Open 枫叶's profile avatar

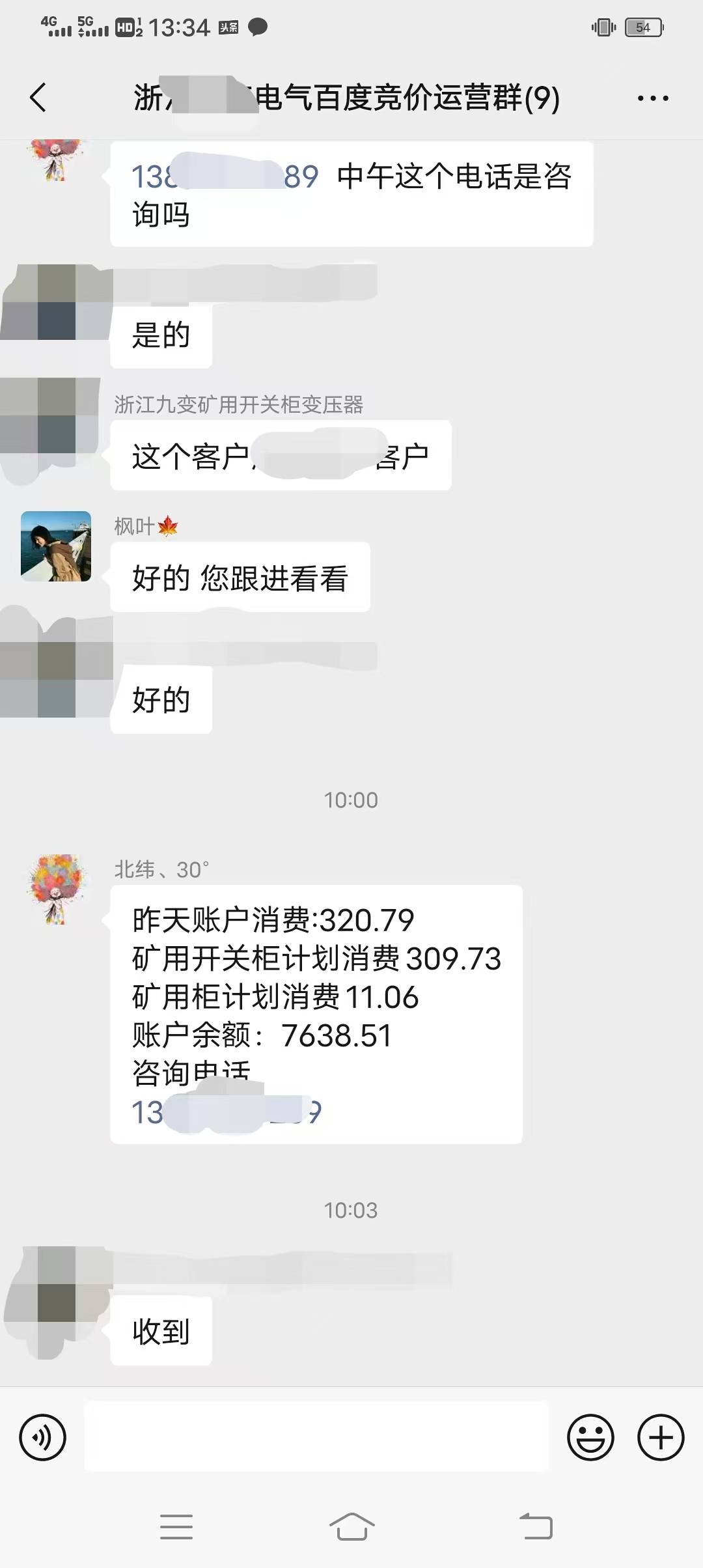(56, 546)
